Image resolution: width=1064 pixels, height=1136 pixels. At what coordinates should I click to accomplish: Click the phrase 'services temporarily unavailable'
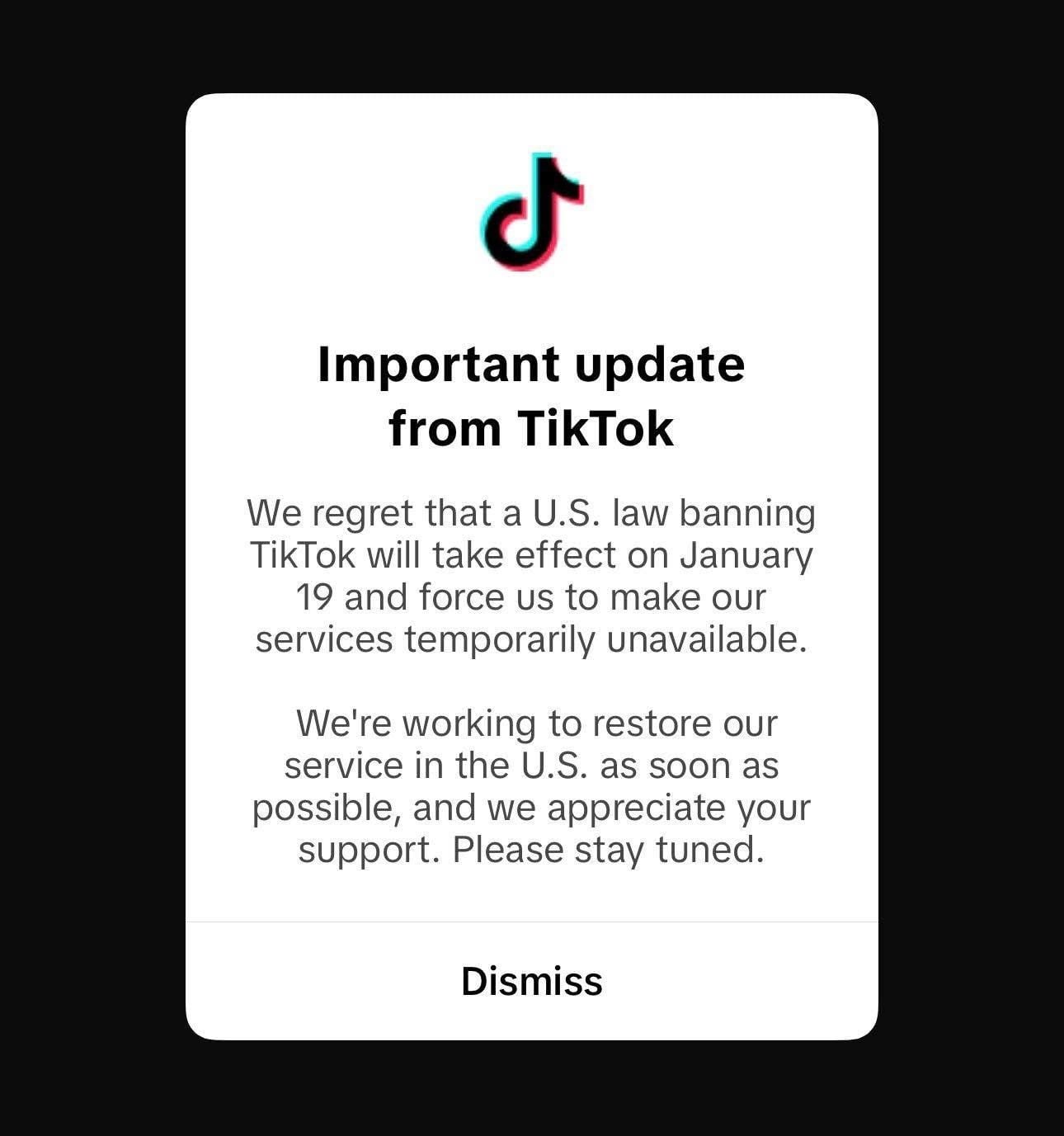pos(532,639)
